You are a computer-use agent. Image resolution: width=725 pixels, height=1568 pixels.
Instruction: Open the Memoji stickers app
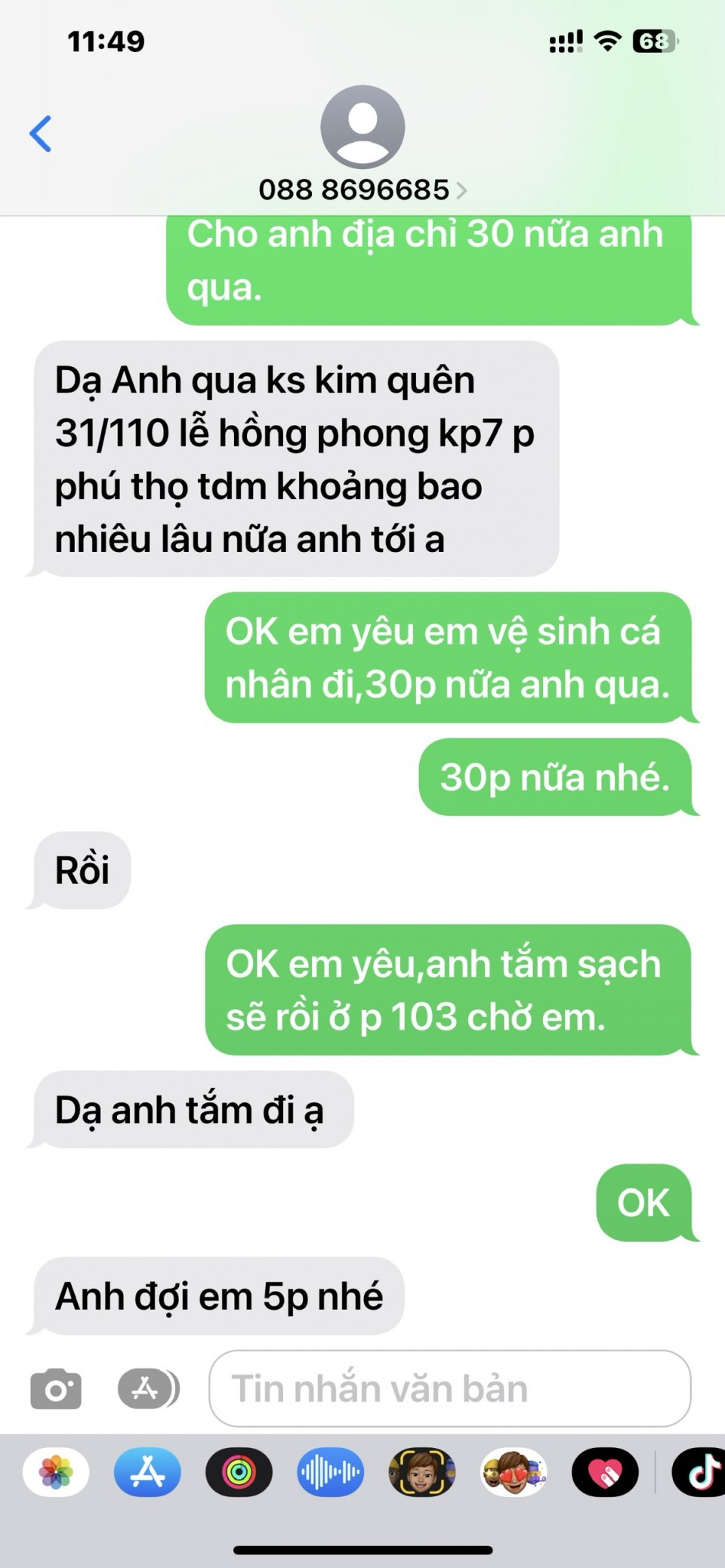coord(421,1472)
